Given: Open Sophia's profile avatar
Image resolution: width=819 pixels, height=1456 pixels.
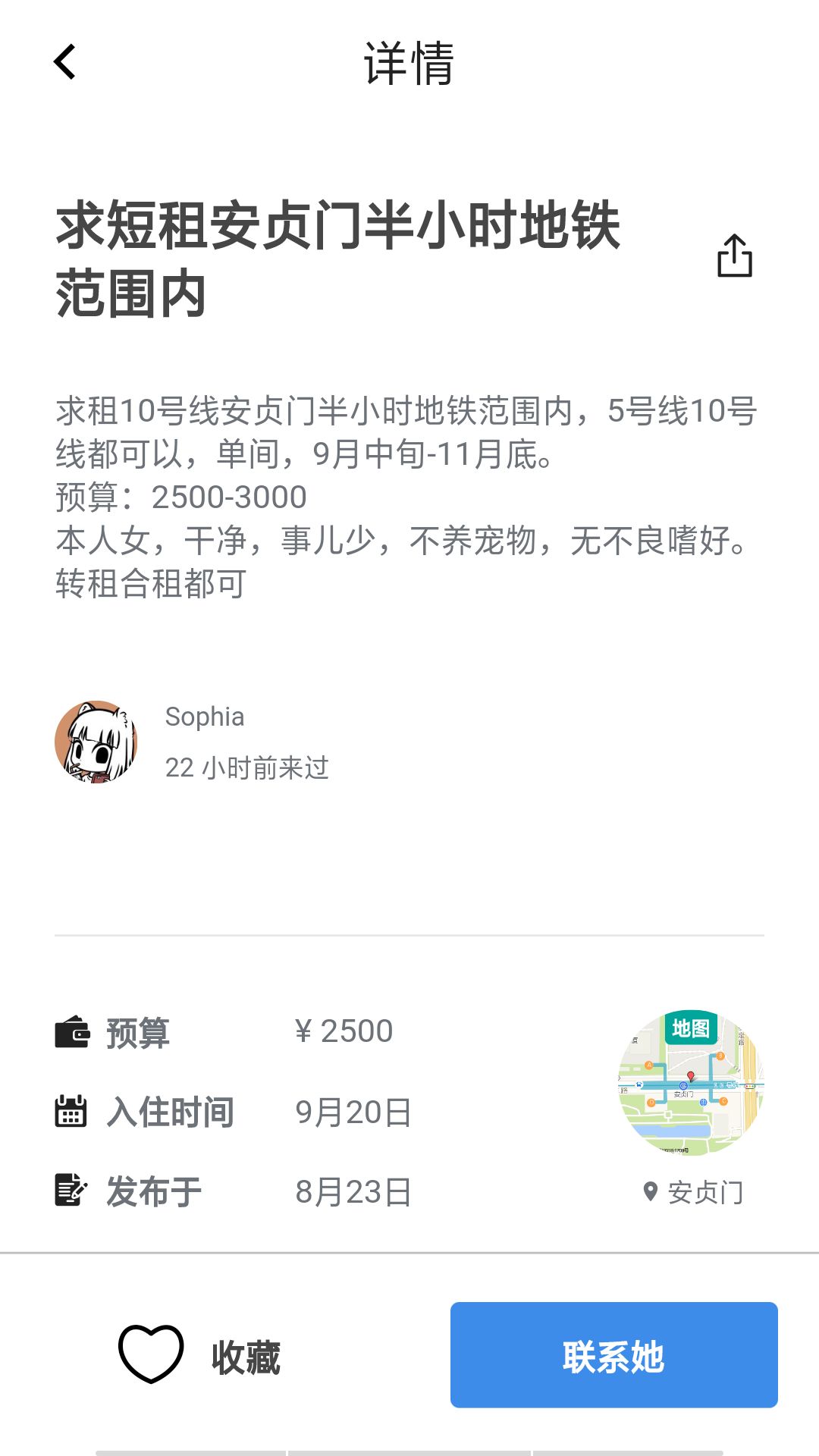Looking at the screenshot, I should coord(96,742).
